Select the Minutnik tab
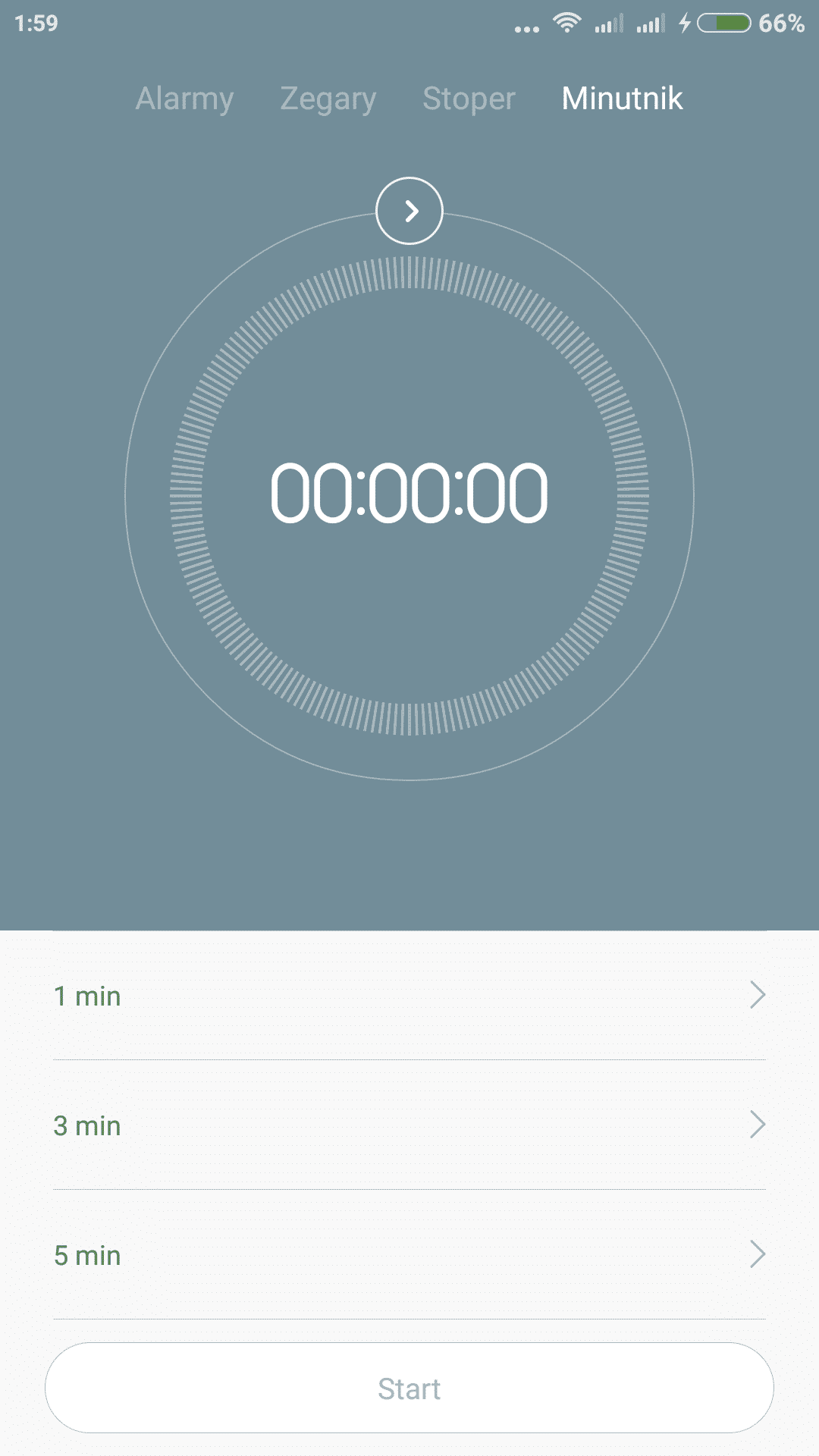 [622, 99]
